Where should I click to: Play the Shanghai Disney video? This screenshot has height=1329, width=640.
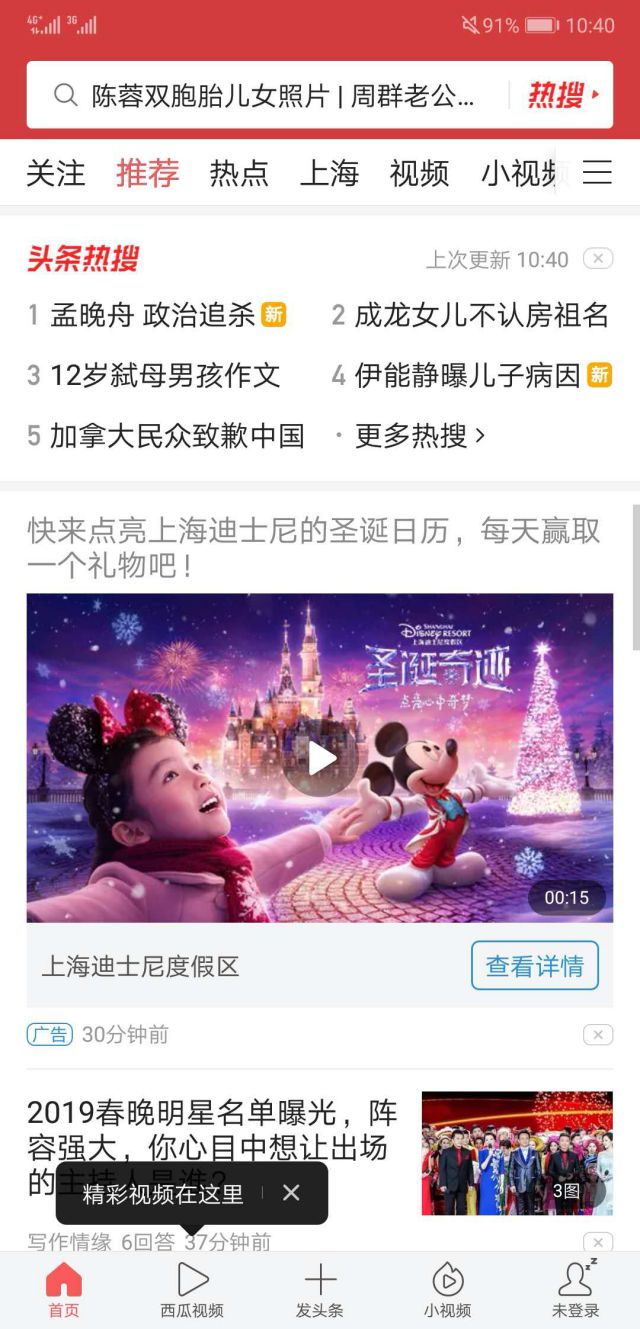pos(320,759)
